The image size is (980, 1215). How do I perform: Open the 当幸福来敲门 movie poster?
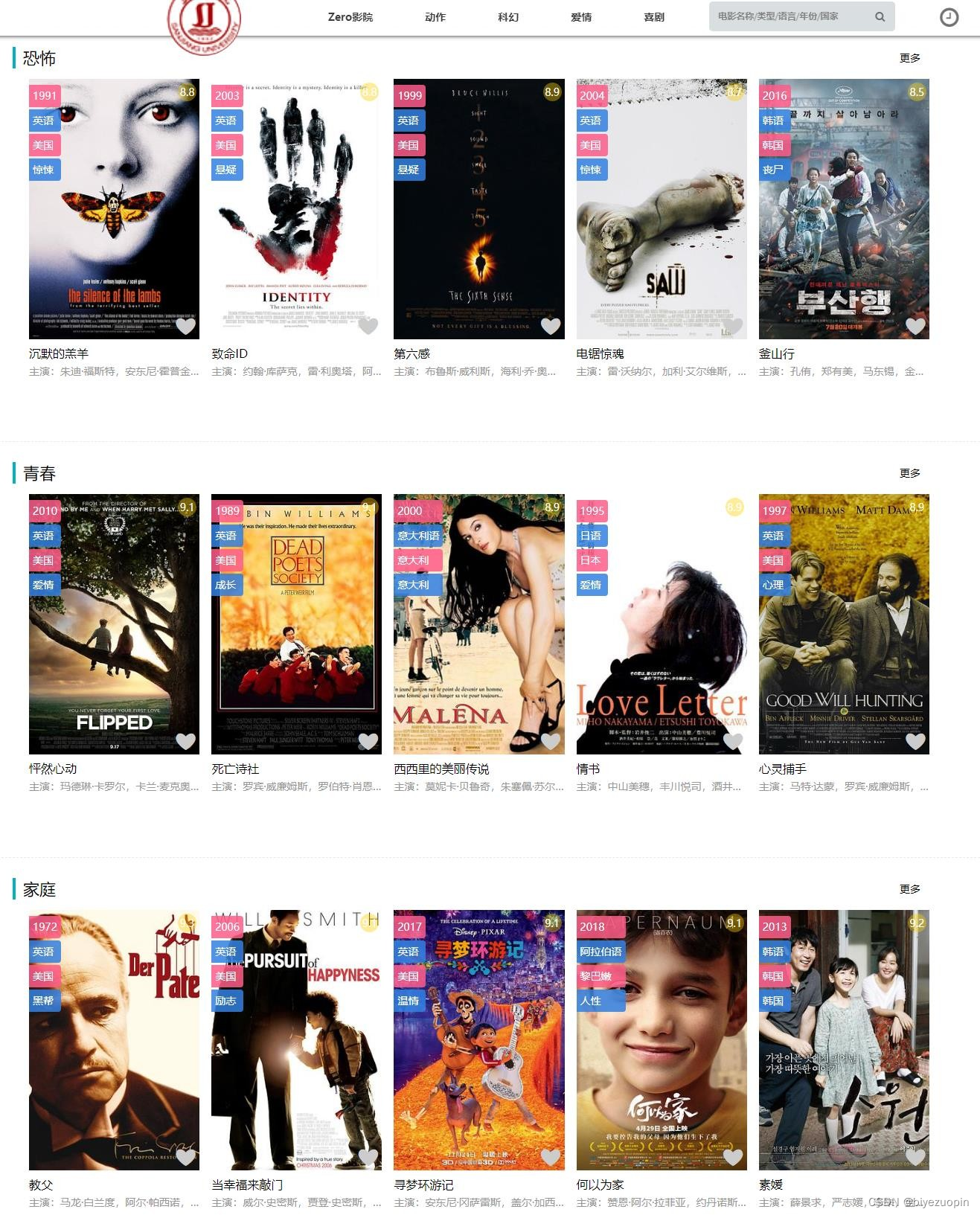point(296,1057)
